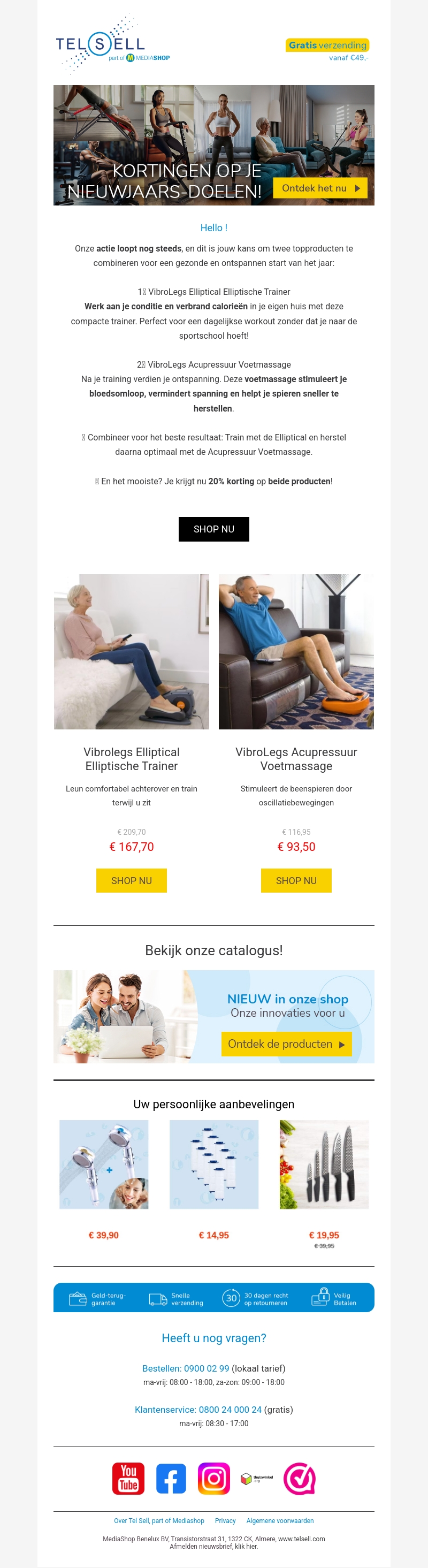Open the Instagram profile icon
Image resolution: width=428 pixels, height=1568 pixels.
tap(213, 1478)
